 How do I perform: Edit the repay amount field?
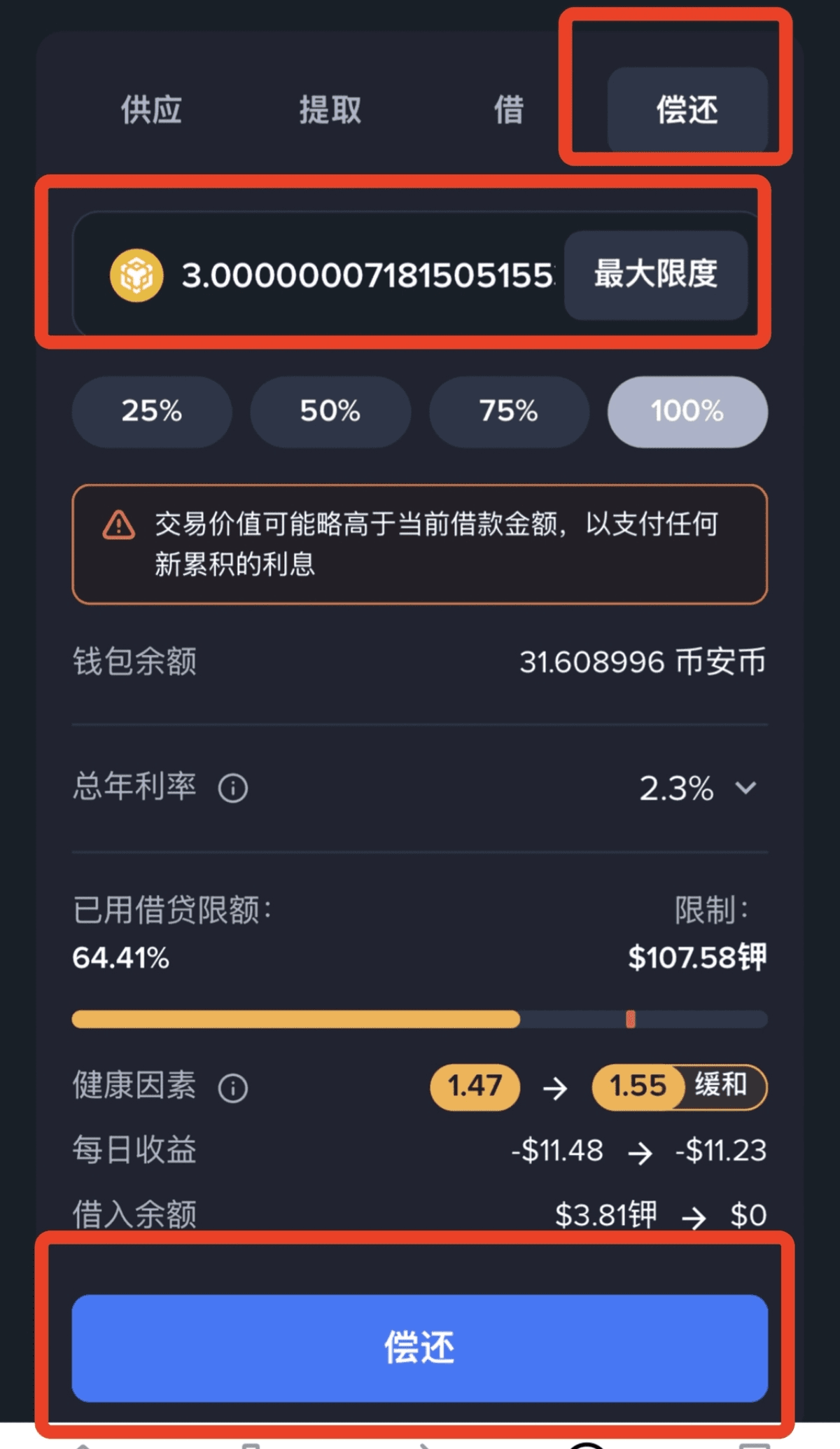(367, 275)
